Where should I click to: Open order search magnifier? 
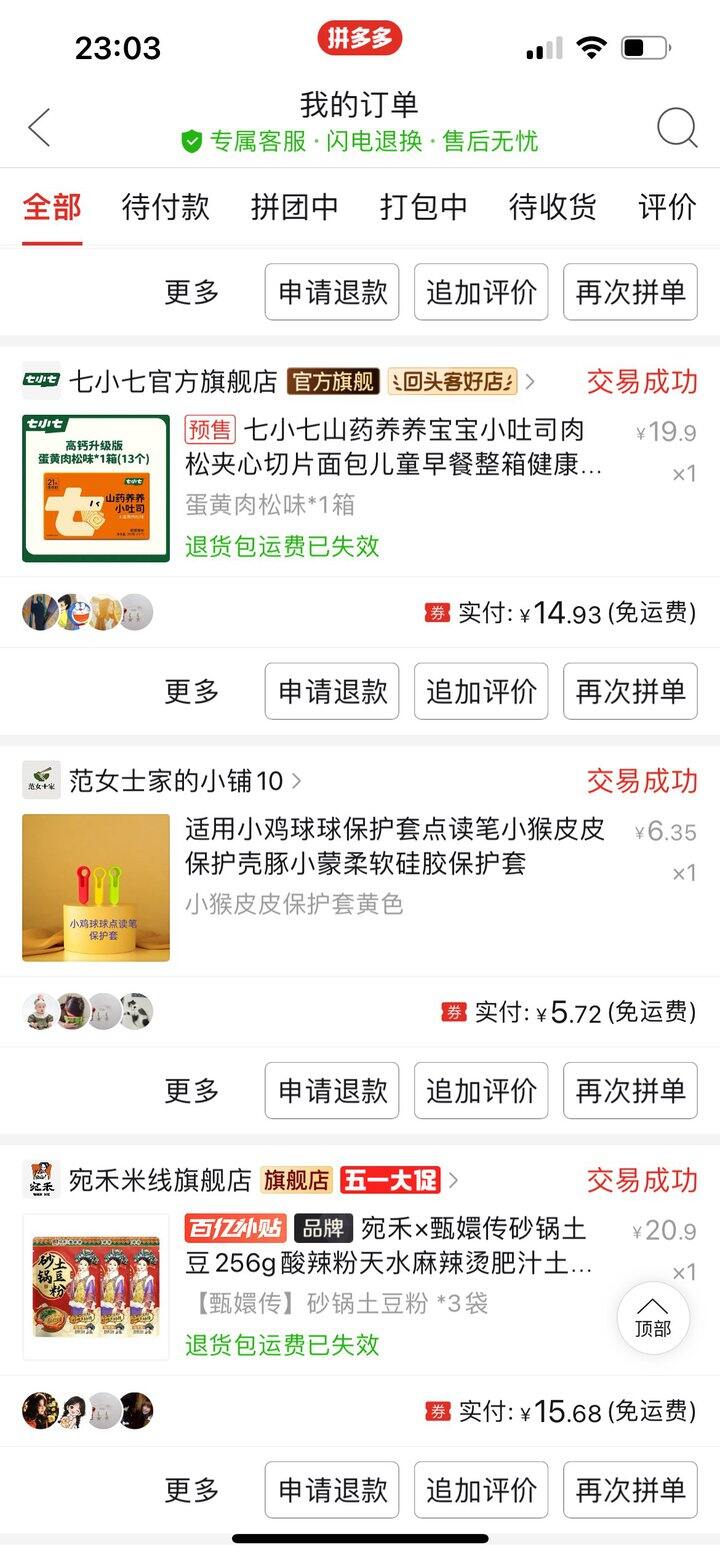677,128
